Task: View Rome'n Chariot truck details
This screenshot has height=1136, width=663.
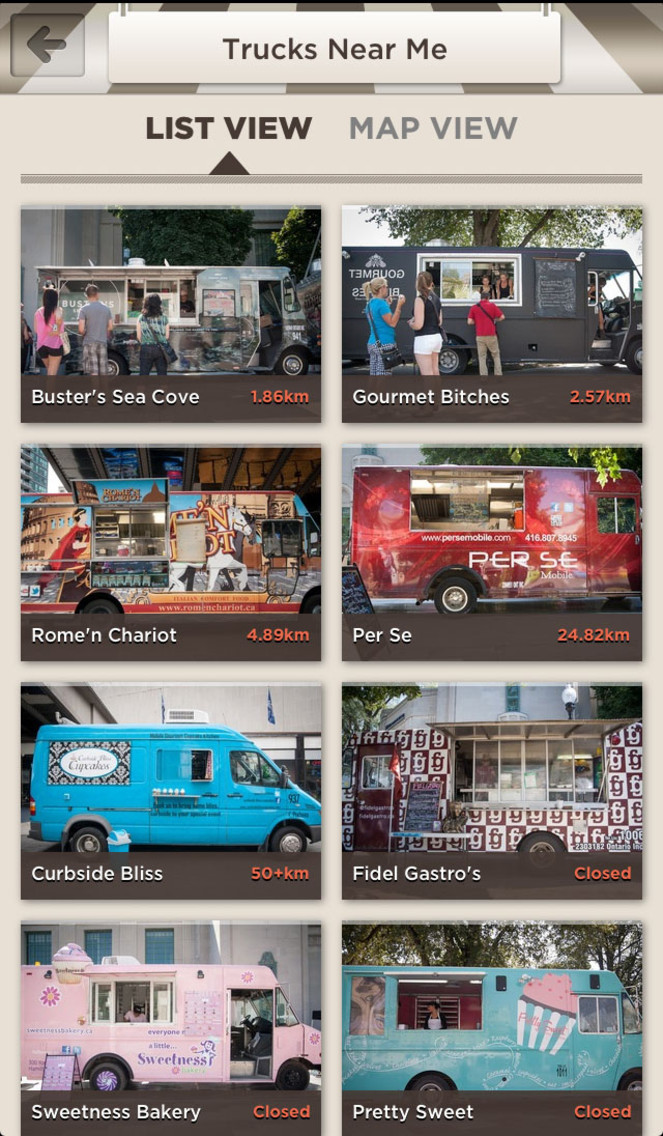Action: (x=171, y=552)
